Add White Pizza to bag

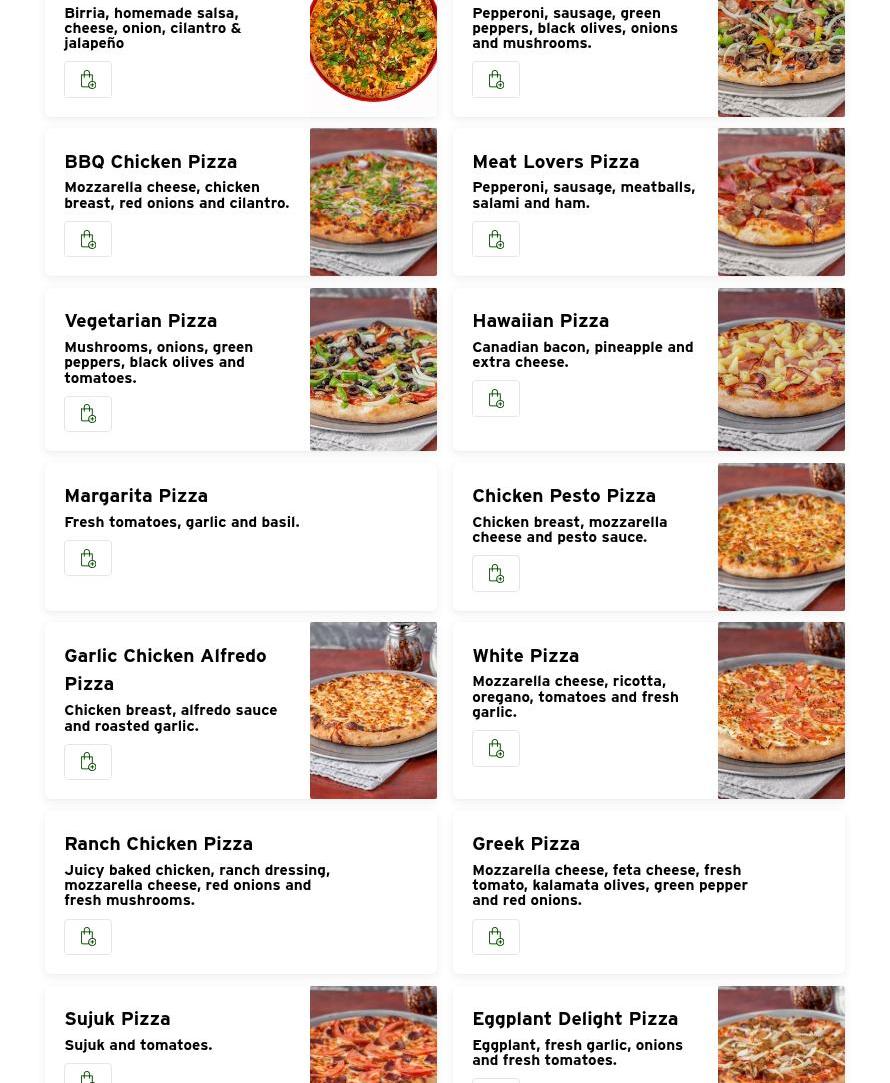[x=496, y=749]
